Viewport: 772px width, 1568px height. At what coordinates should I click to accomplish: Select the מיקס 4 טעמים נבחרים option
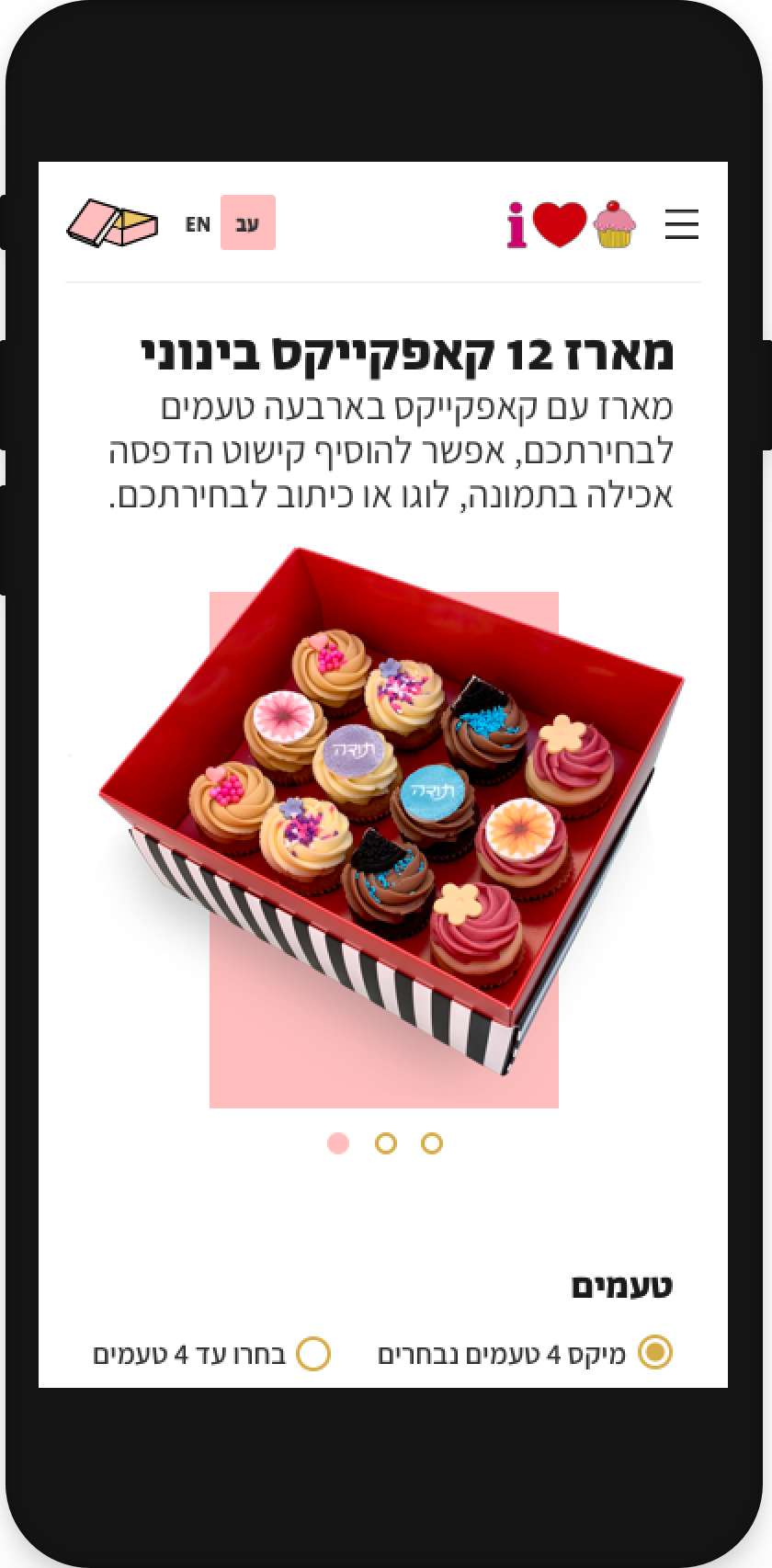(x=655, y=1352)
